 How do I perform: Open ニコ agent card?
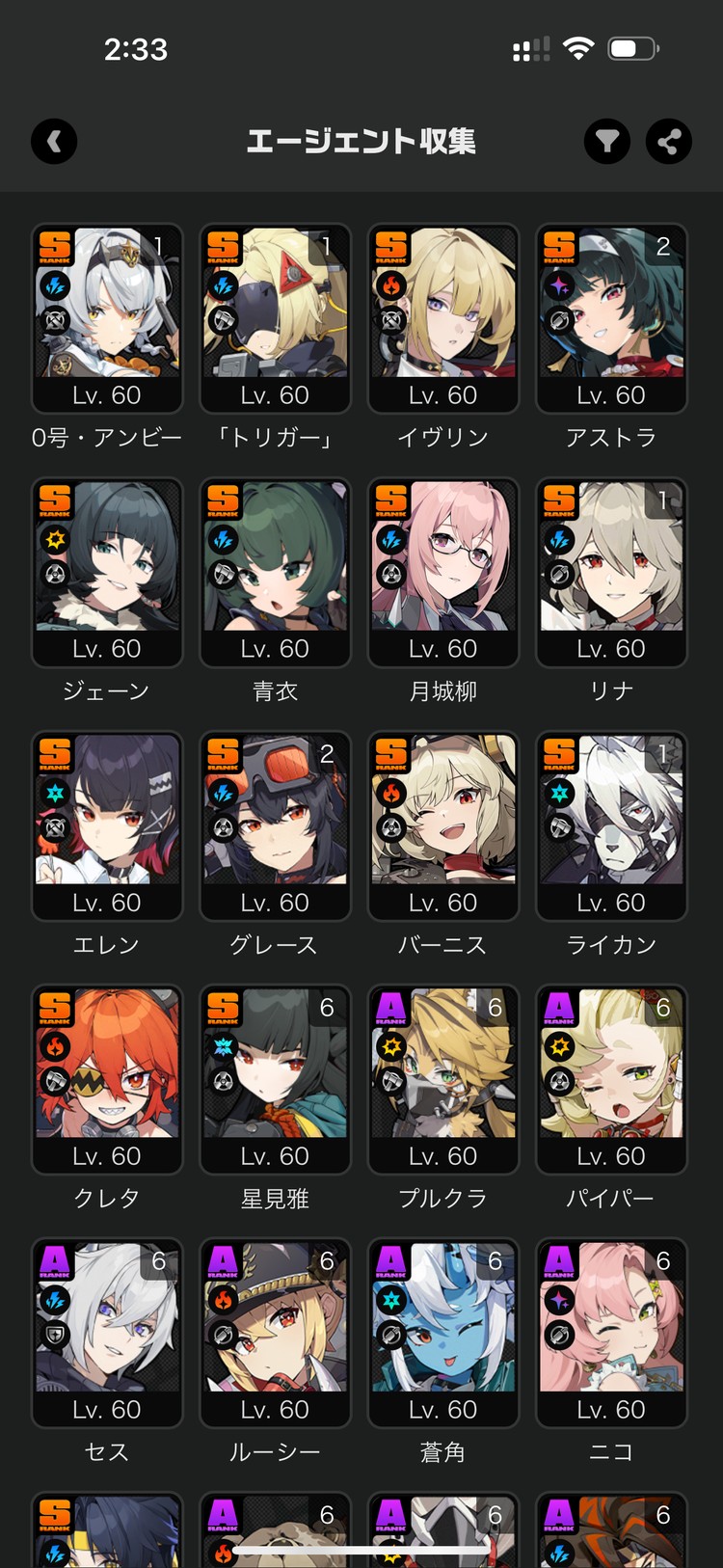(611, 1333)
